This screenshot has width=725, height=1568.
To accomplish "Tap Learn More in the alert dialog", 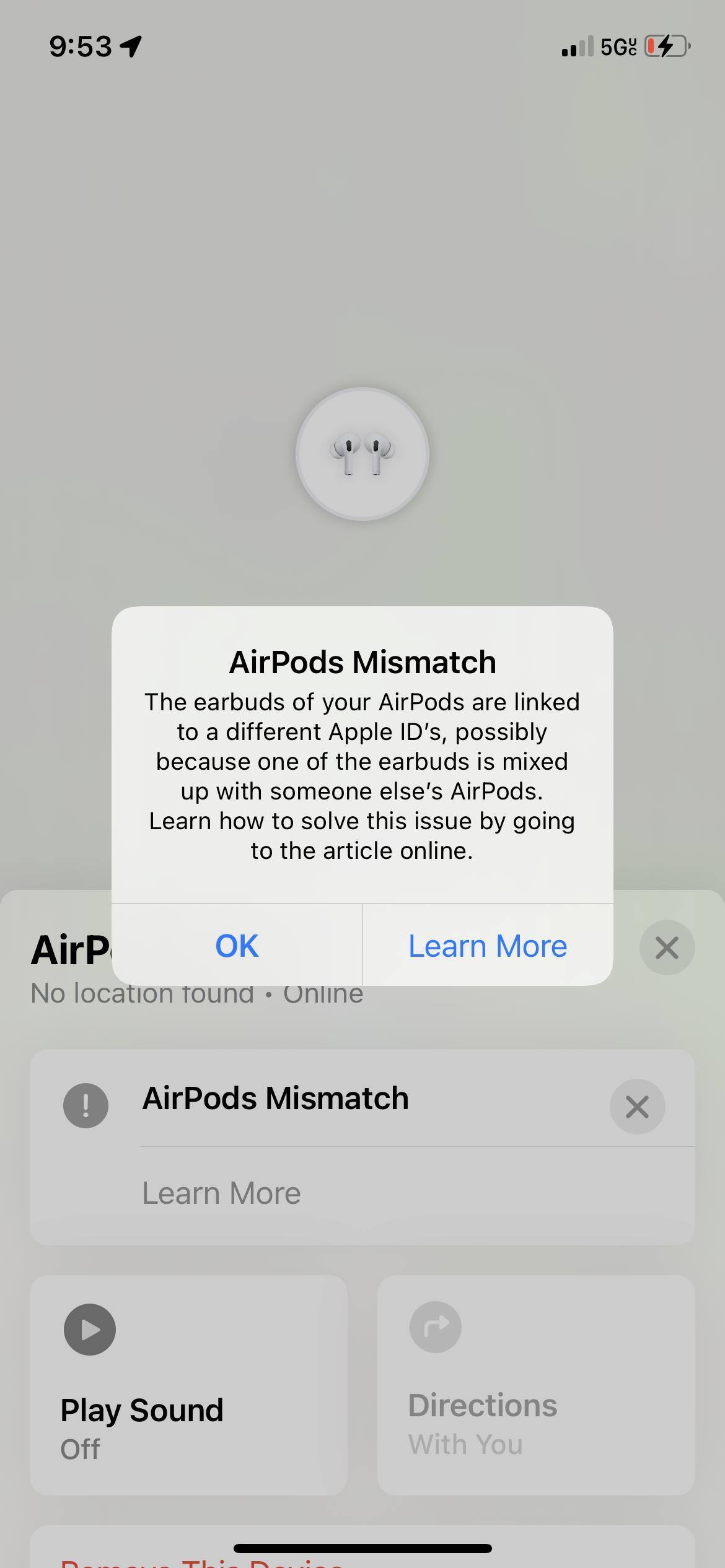I will 488,946.
